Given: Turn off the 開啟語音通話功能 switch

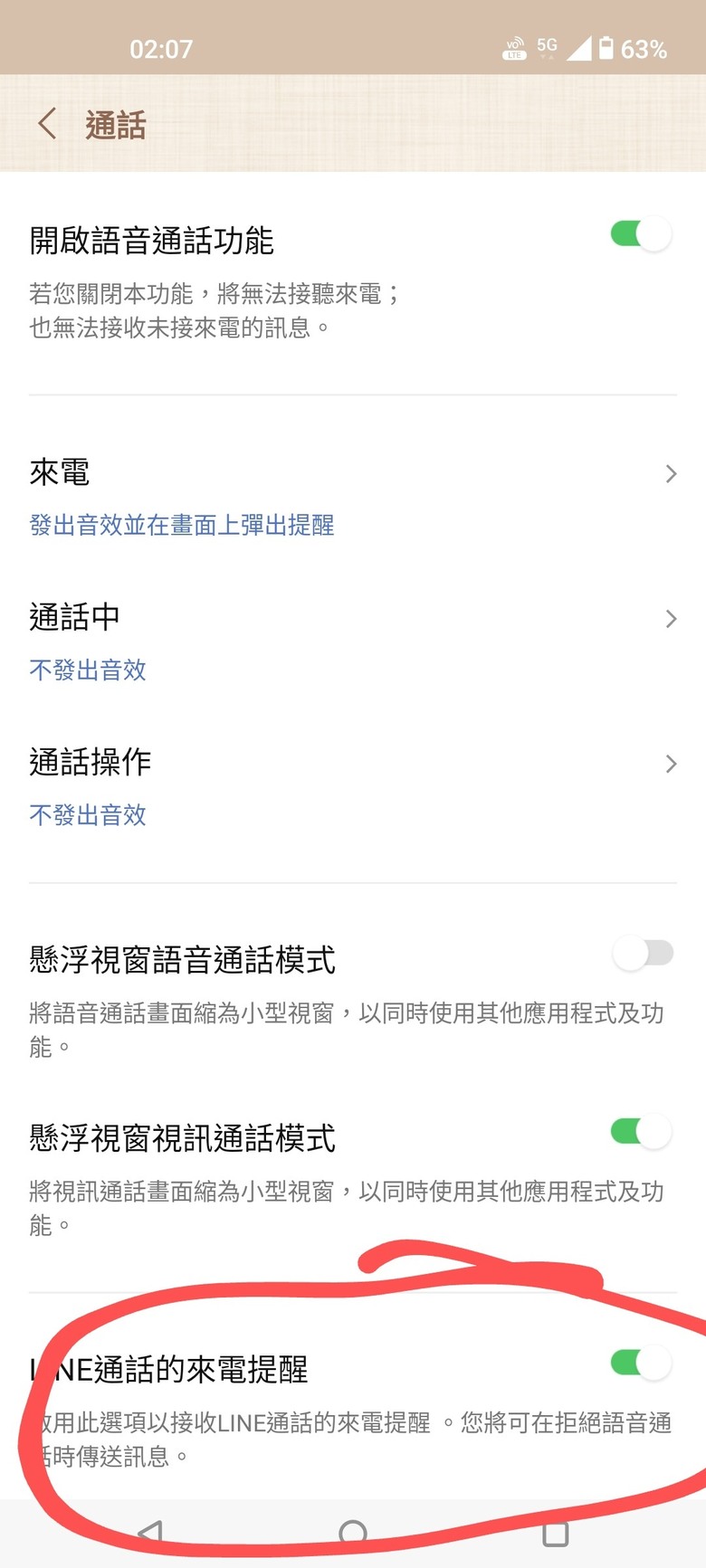Looking at the screenshot, I should coord(641,234).
